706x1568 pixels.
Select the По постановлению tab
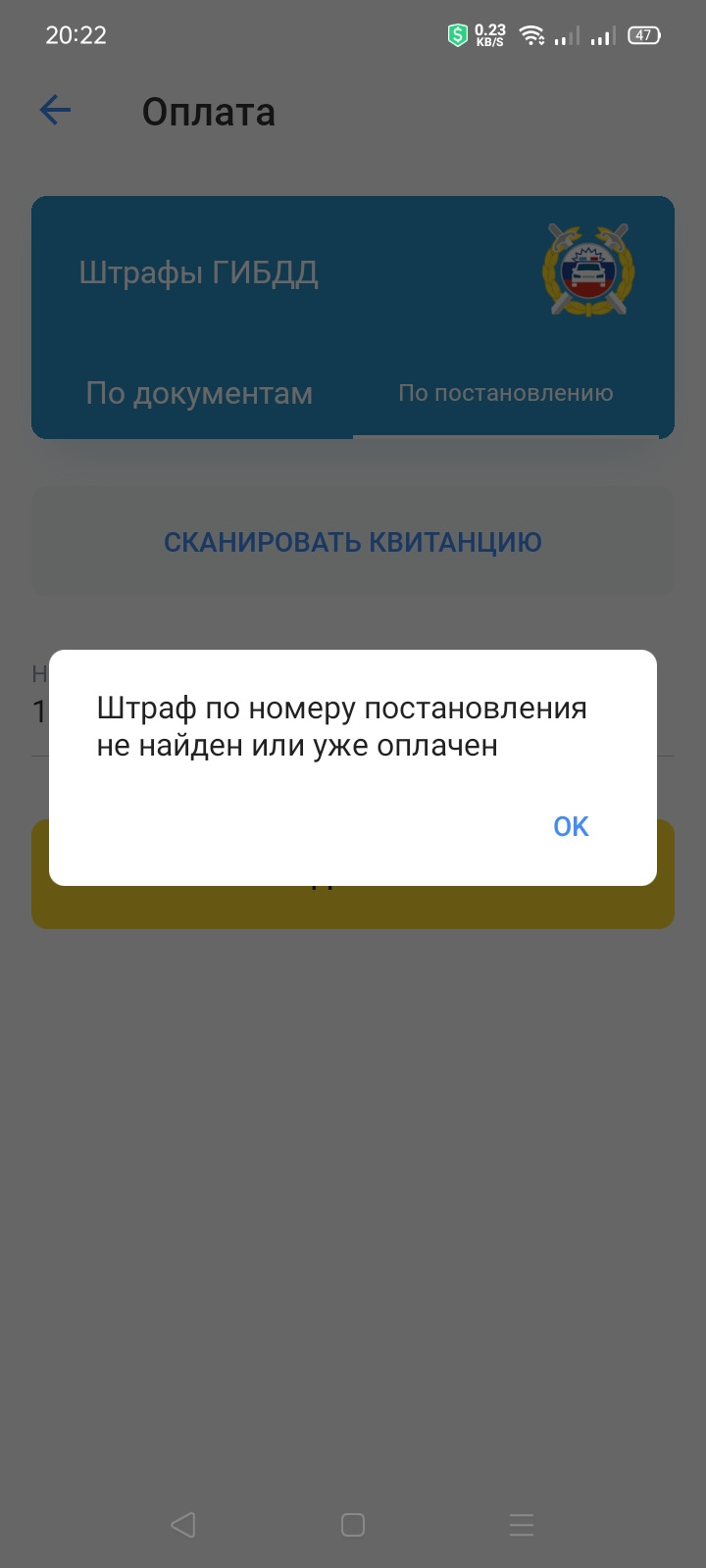505,394
